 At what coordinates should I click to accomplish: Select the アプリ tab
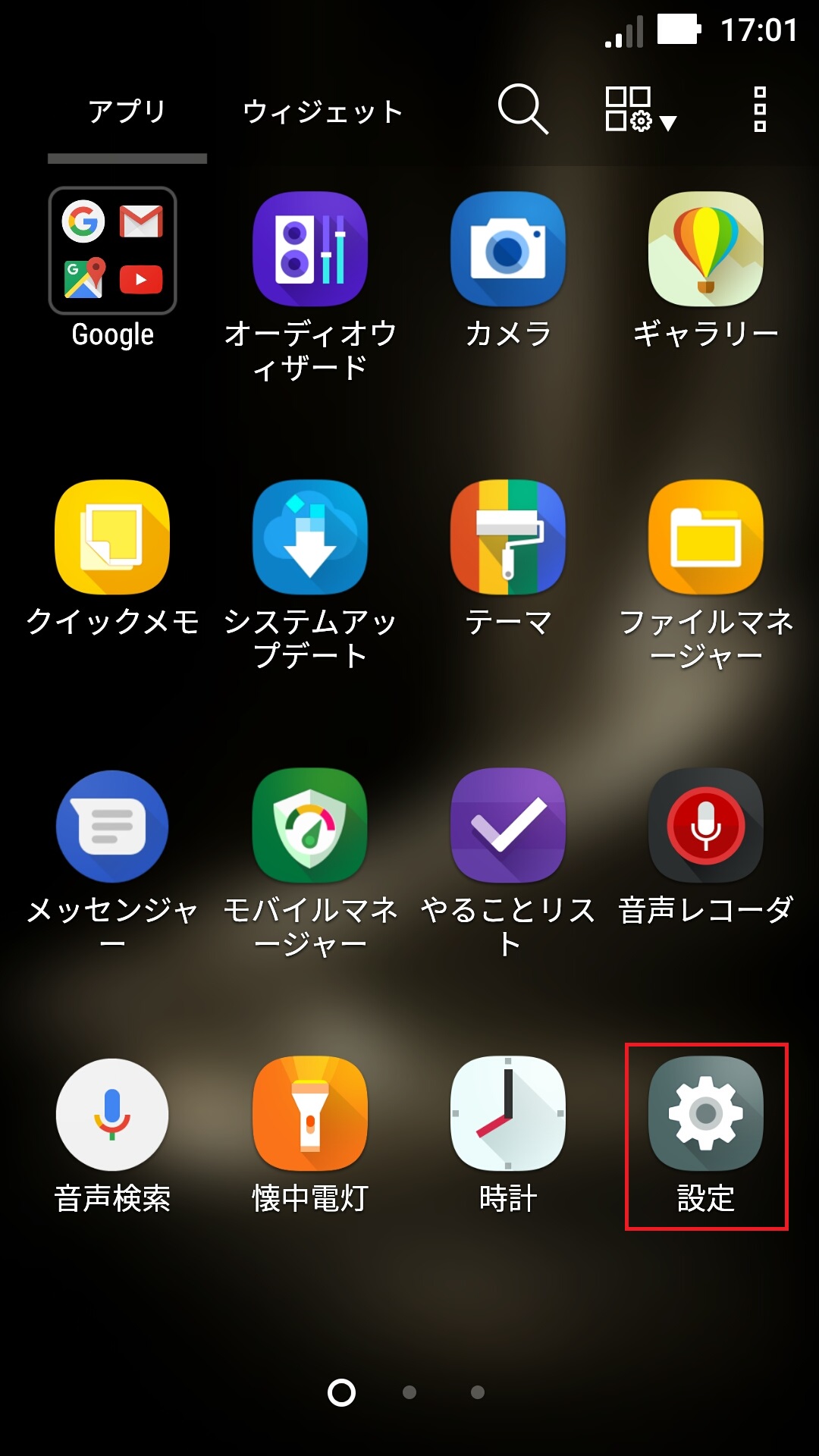127,111
